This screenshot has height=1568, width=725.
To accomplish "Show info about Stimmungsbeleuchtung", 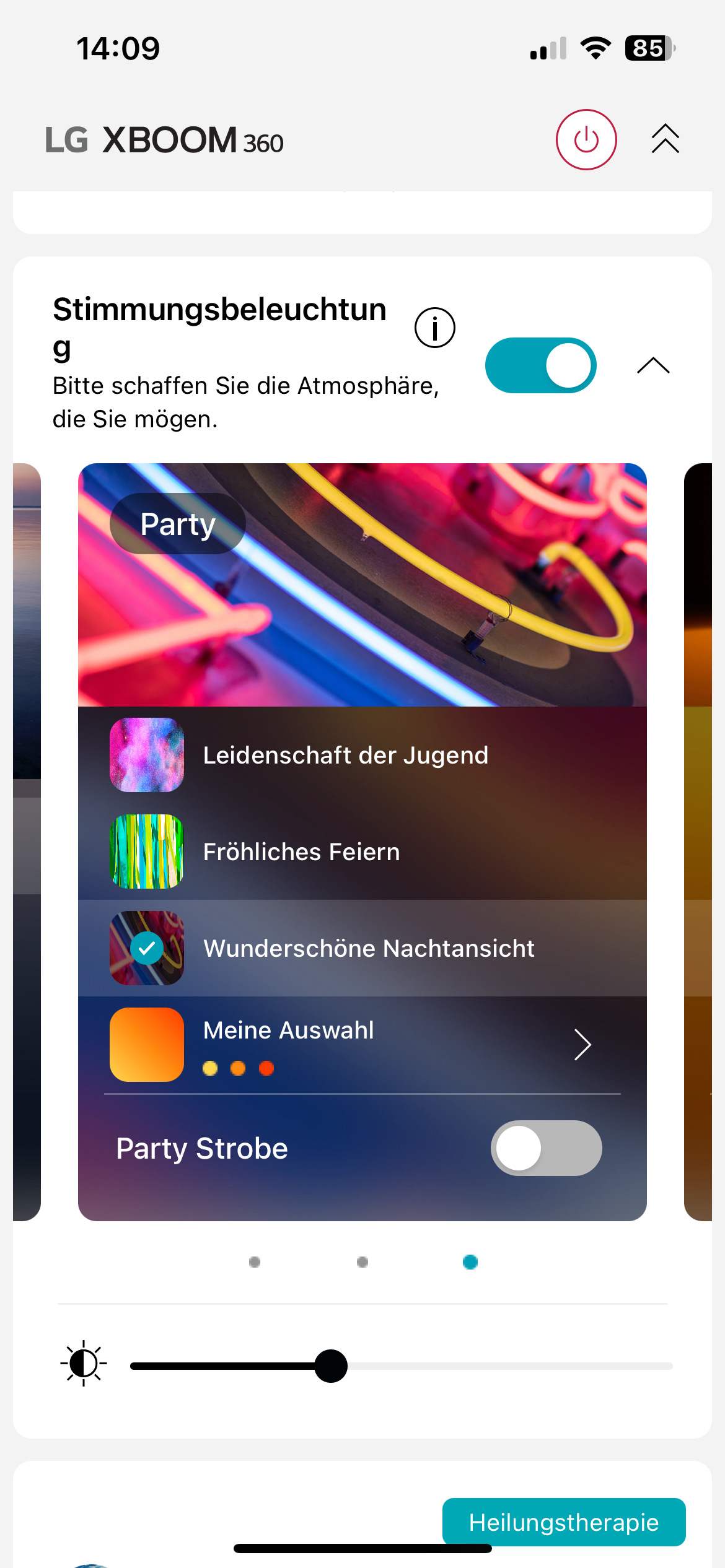I will click(x=434, y=328).
